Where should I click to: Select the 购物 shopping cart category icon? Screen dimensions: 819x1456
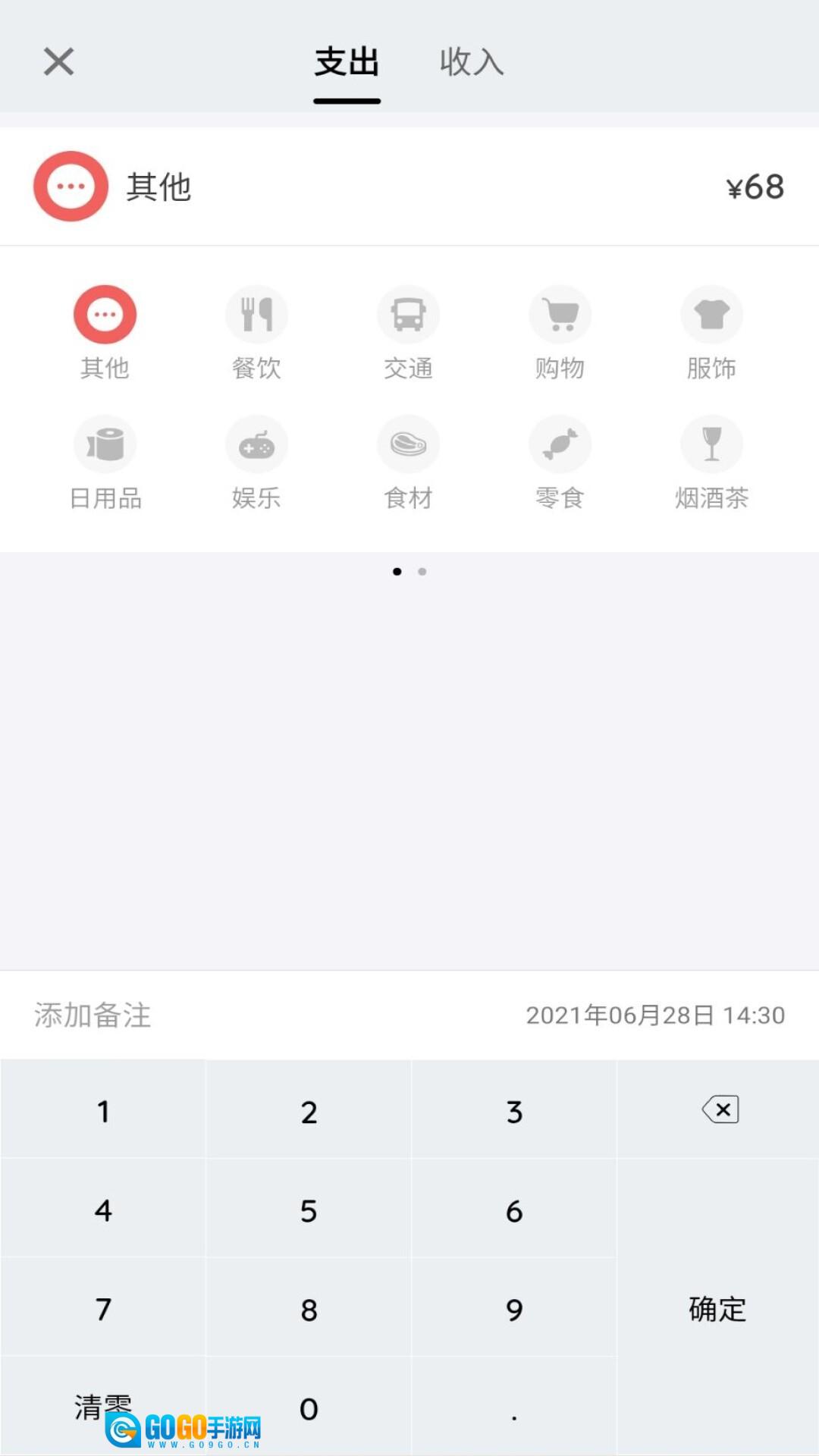[x=560, y=314]
